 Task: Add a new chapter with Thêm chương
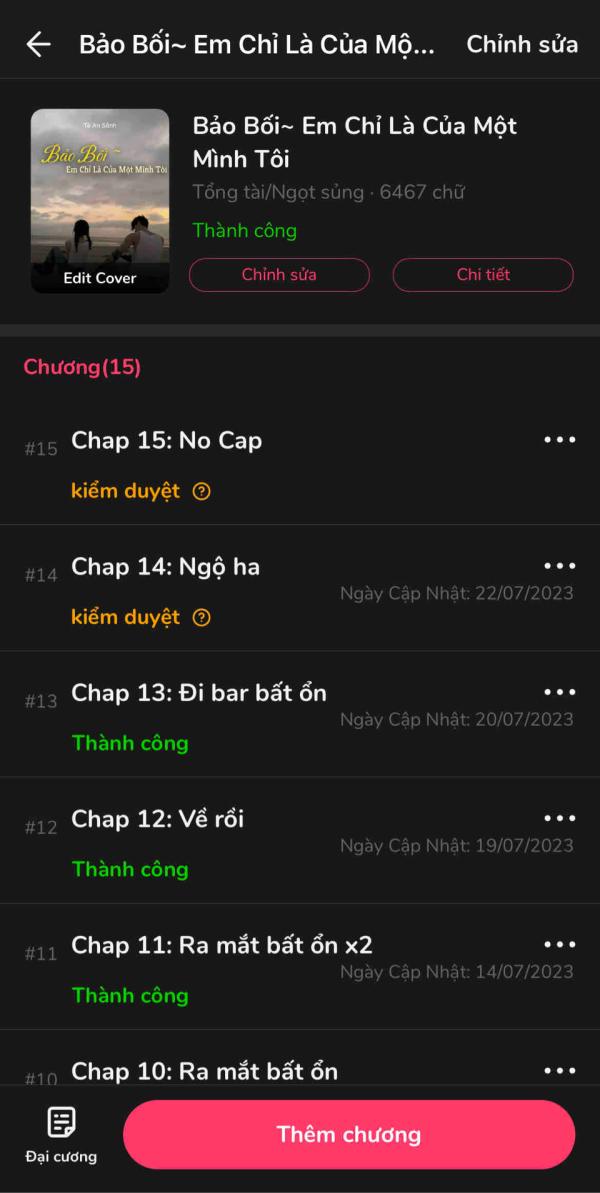click(349, 1135)
